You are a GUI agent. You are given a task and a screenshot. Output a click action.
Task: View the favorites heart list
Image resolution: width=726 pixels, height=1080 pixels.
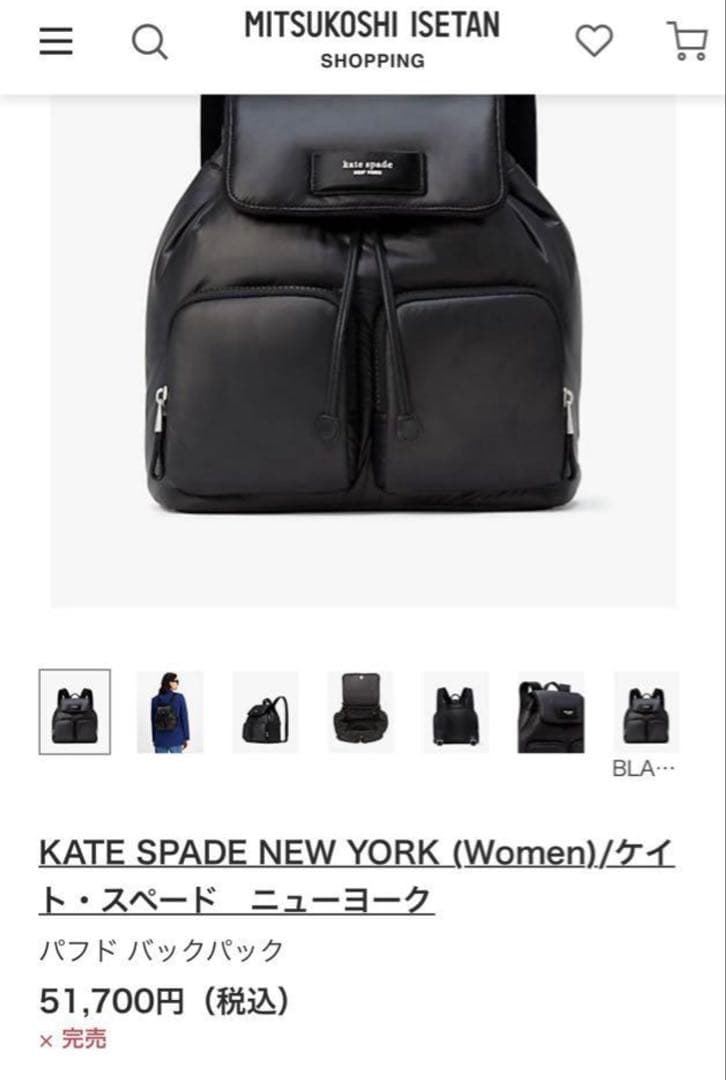594,41
